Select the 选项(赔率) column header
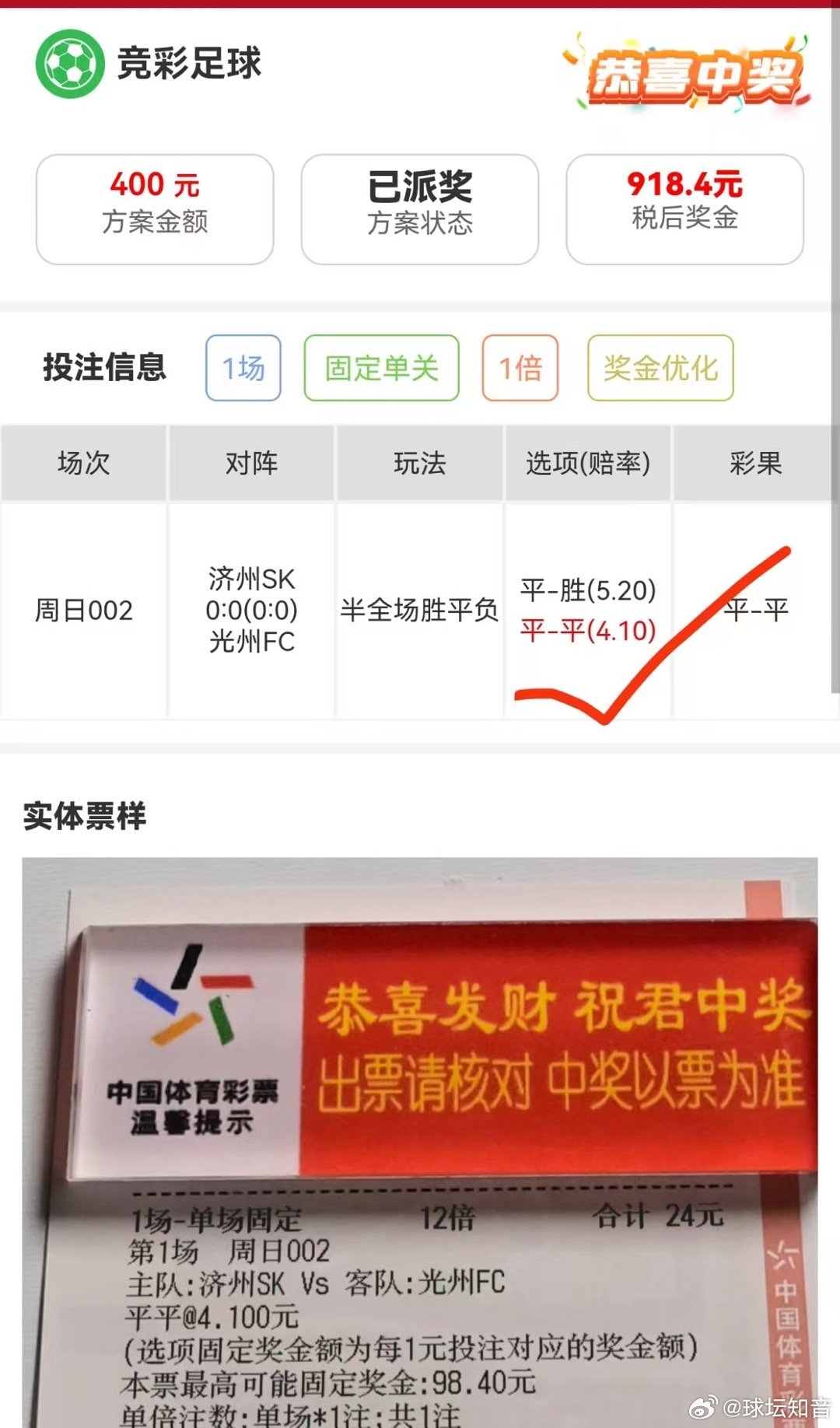 [x=587, y=464]
